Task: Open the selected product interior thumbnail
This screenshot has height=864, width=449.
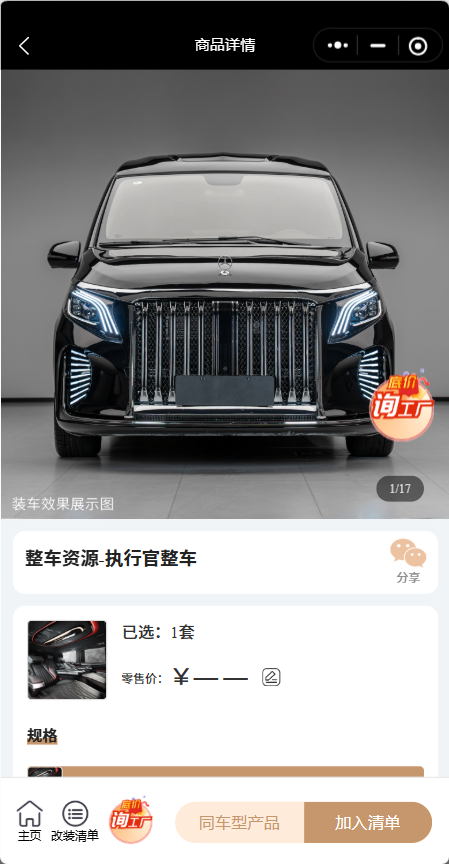Action: (67, 660)
